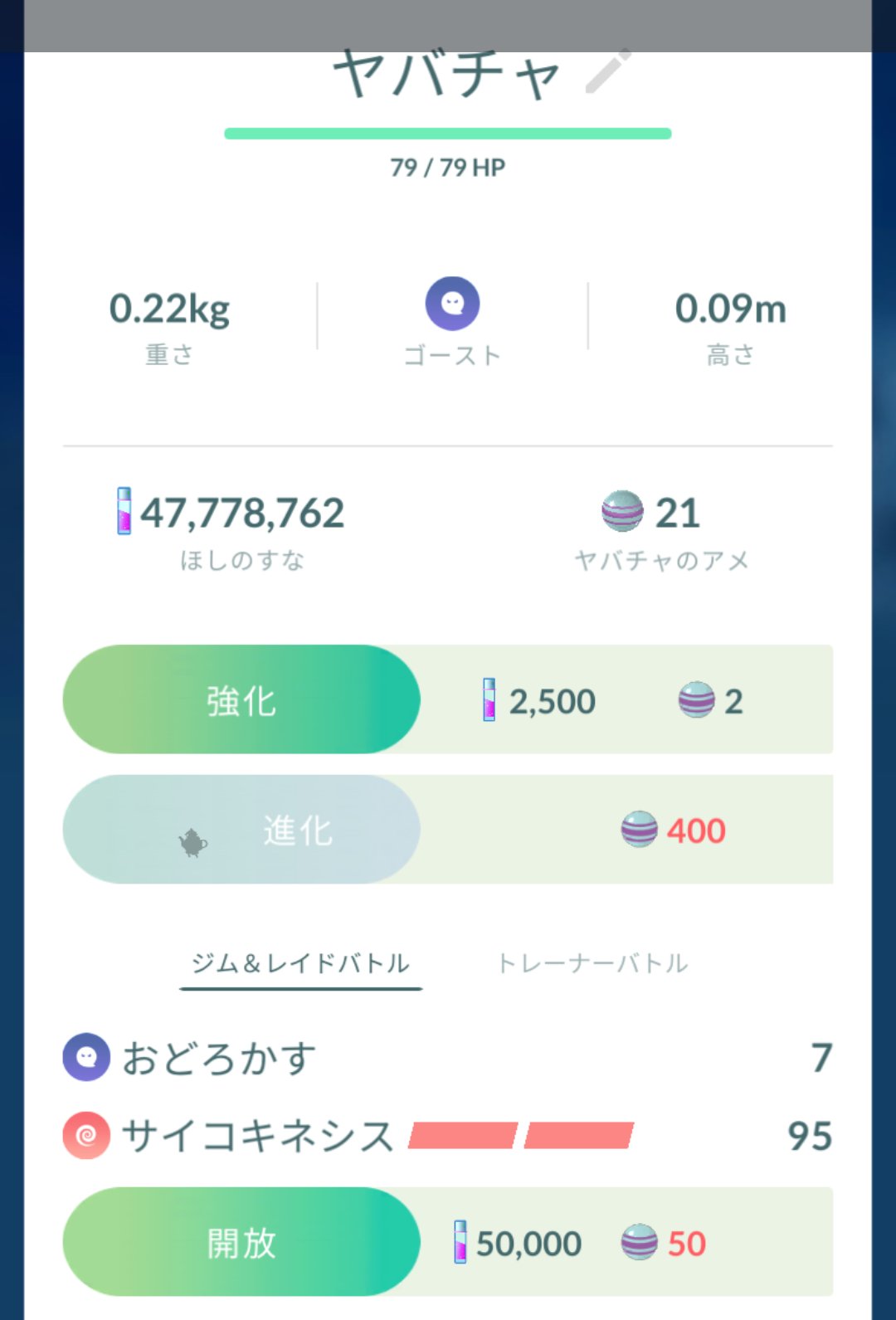
Task: Unlock a new attack with 開放
Action: point(241,1242)
